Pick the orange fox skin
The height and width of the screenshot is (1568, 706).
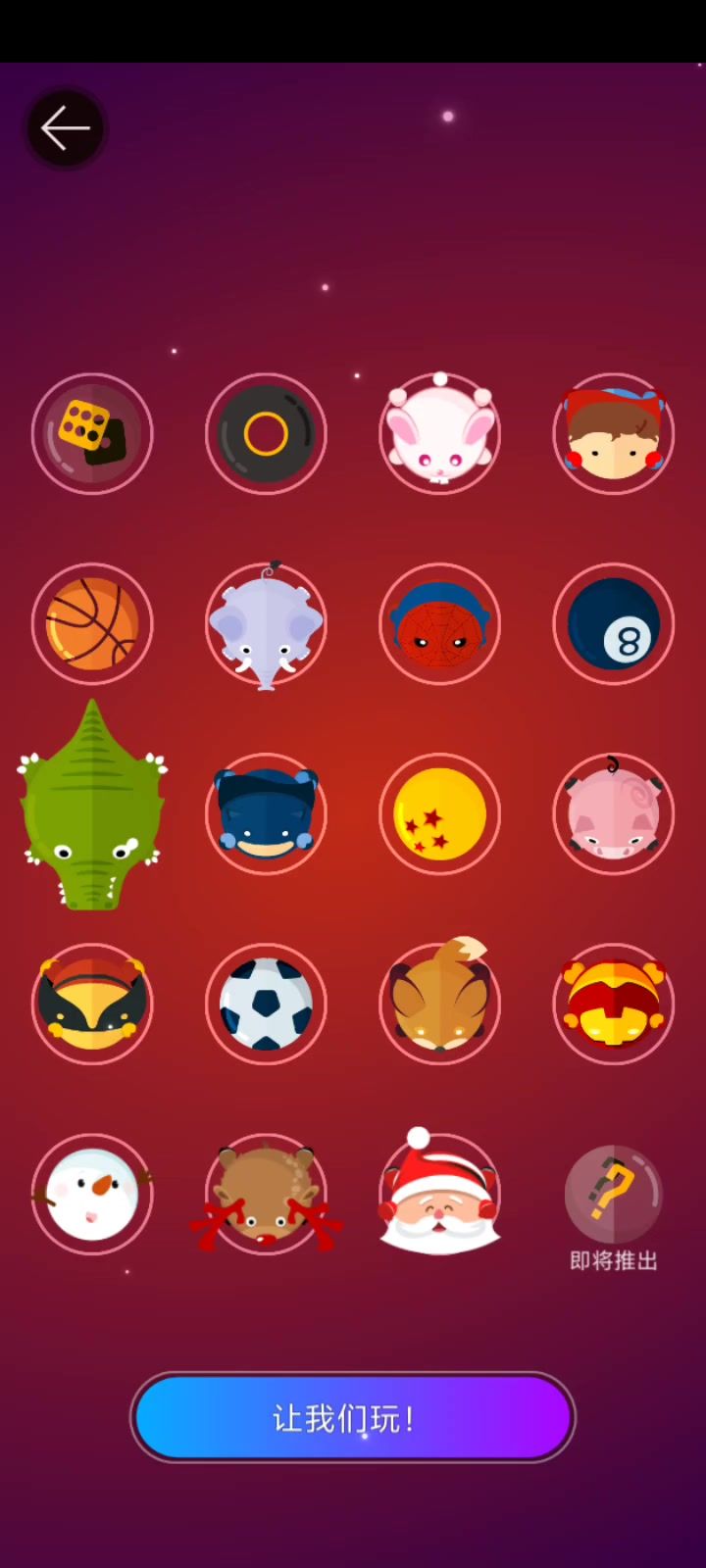coord(439,1004)
